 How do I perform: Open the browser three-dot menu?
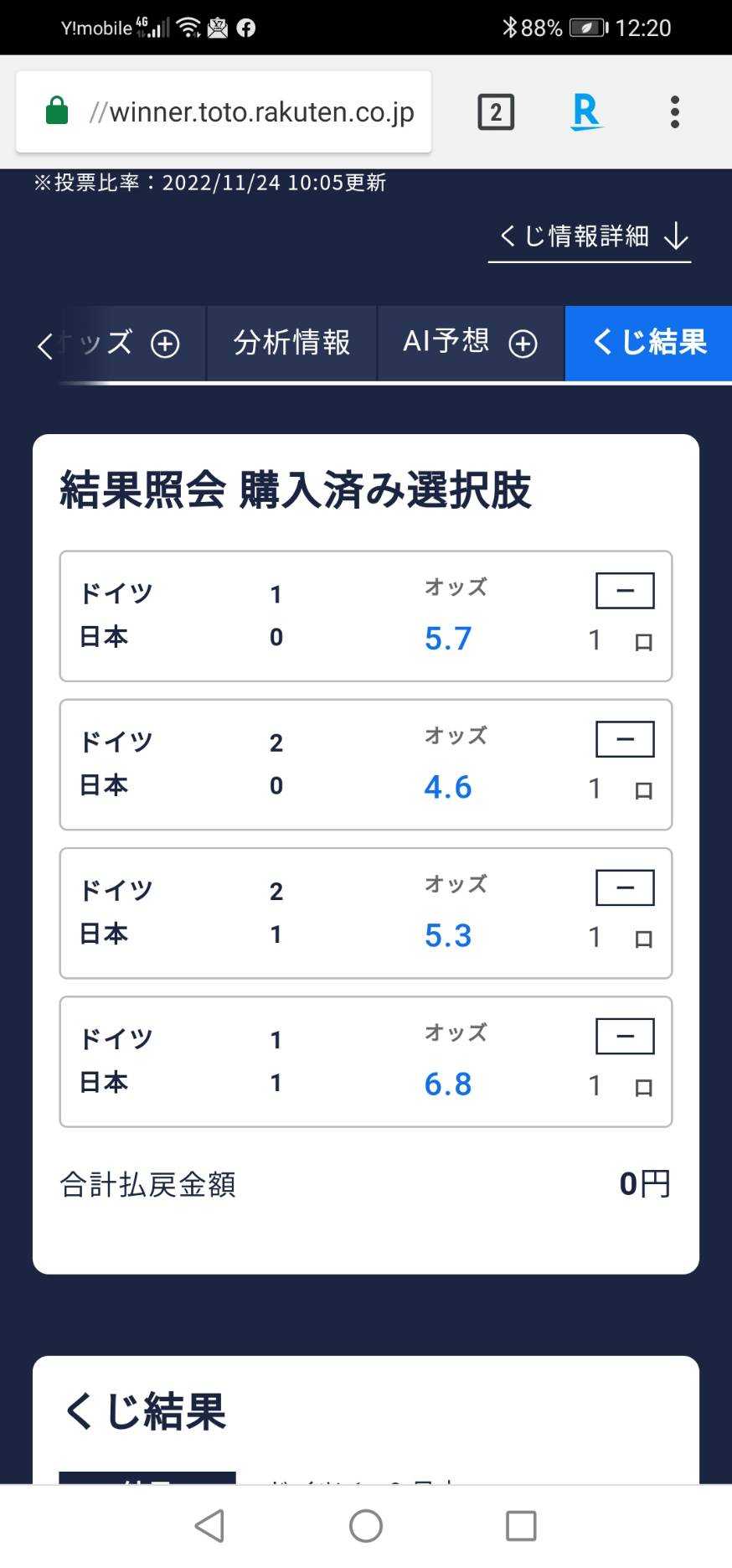[674, 110]
